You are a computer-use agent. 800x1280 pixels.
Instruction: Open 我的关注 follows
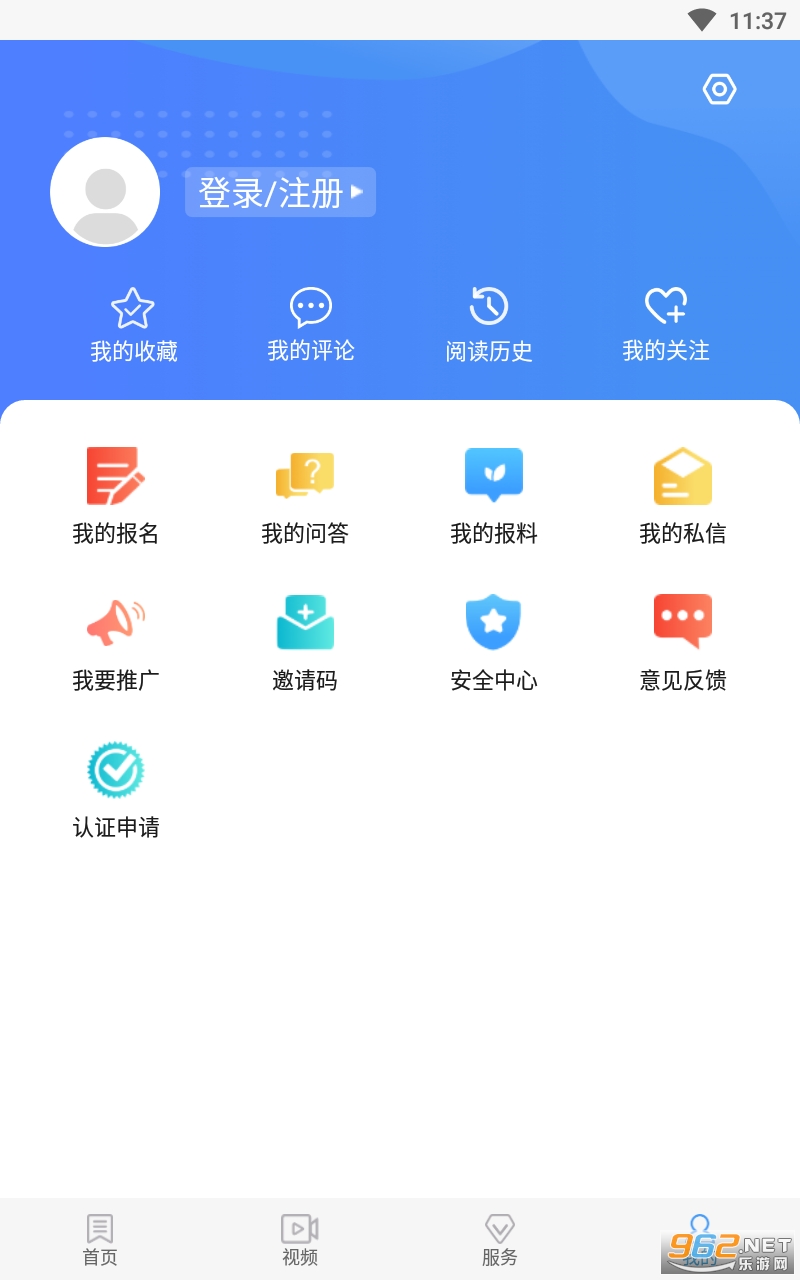point(666,325)
